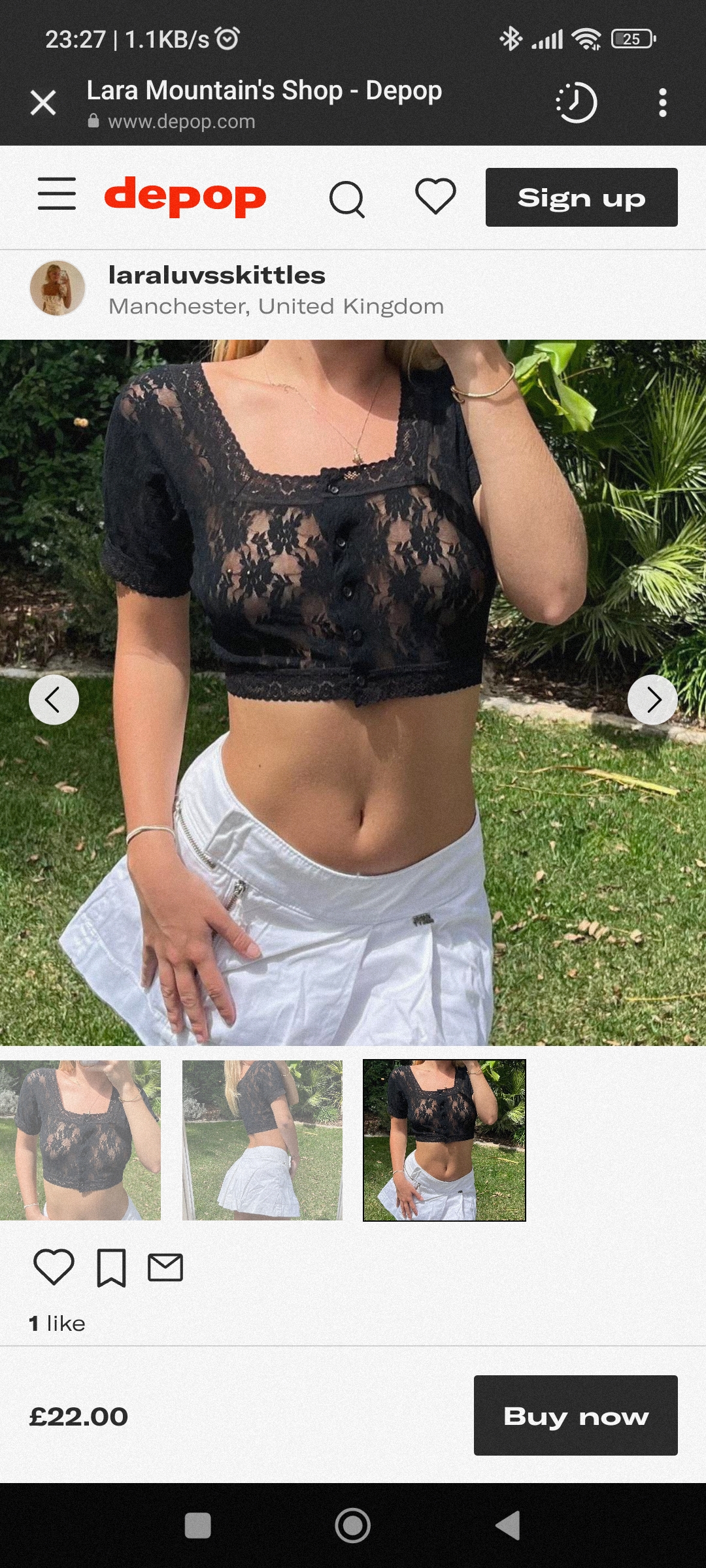Save this item with the bookmark icon
This screenshot has width=706, height=1568.
click(x=111, y=1267)
